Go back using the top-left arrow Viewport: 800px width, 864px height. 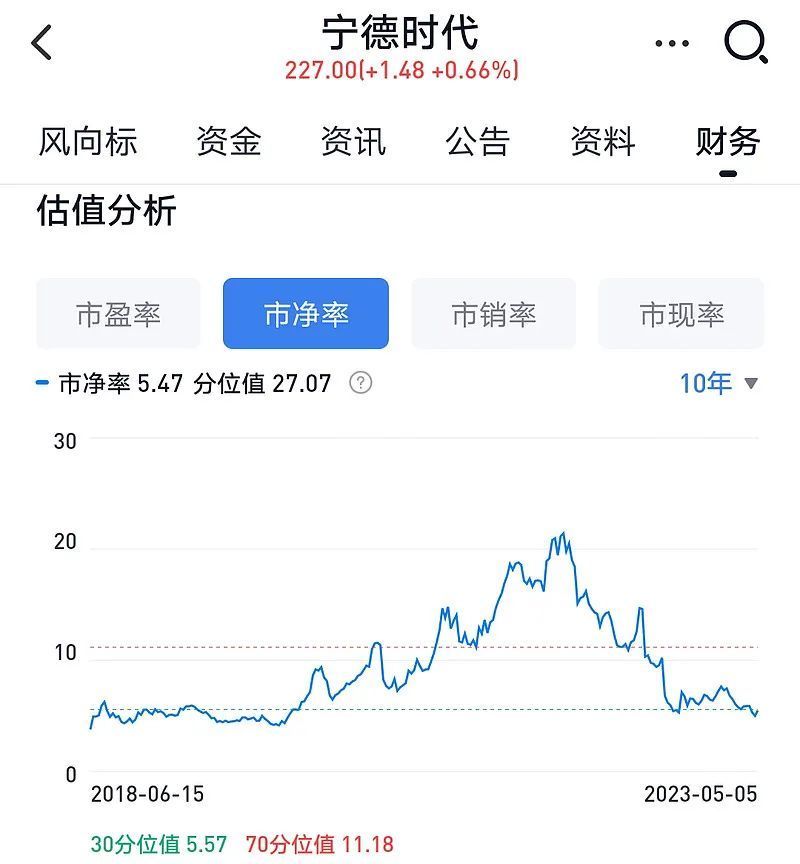pyautogui.click(x=42, y=43)
